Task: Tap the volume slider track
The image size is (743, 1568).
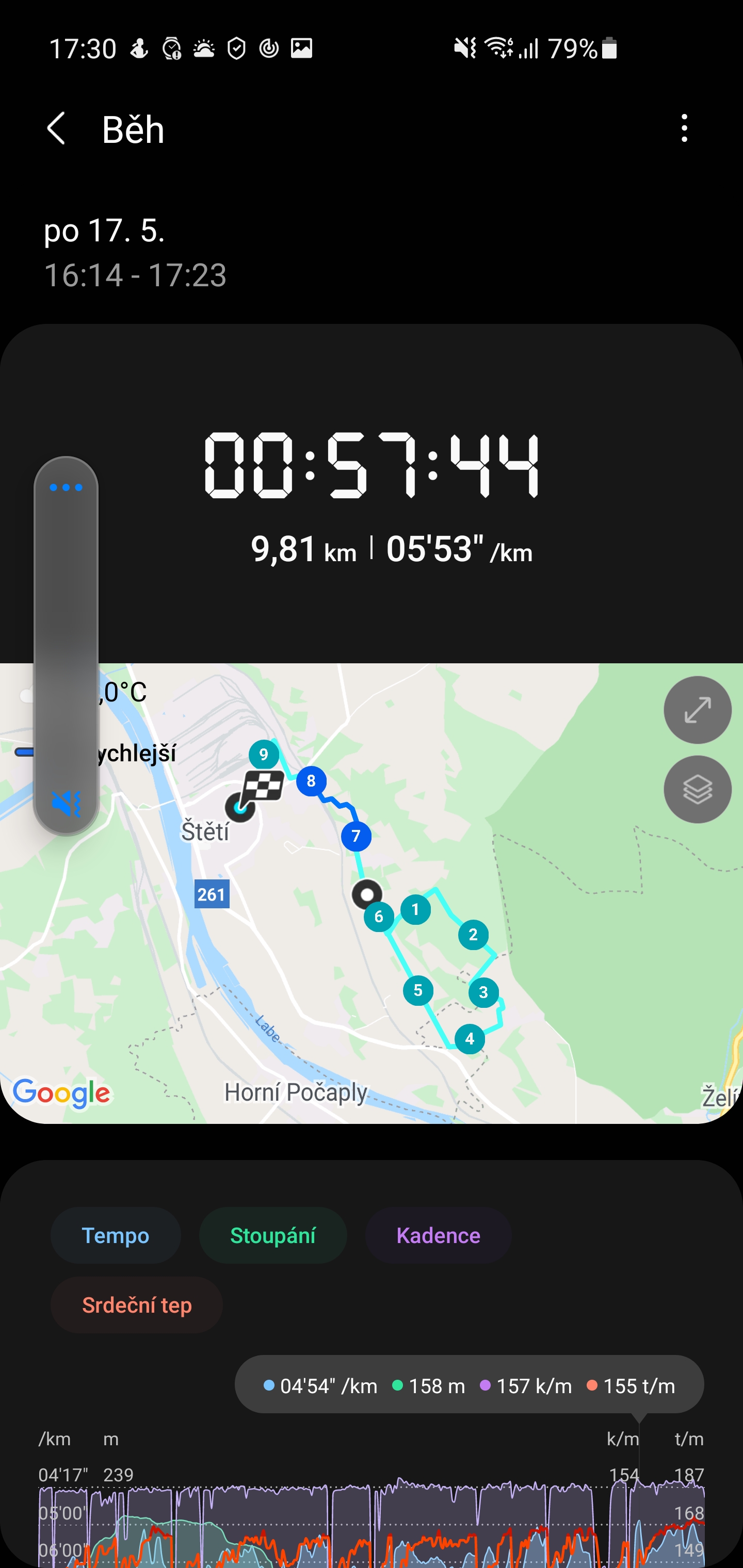Action: [66, 645]
